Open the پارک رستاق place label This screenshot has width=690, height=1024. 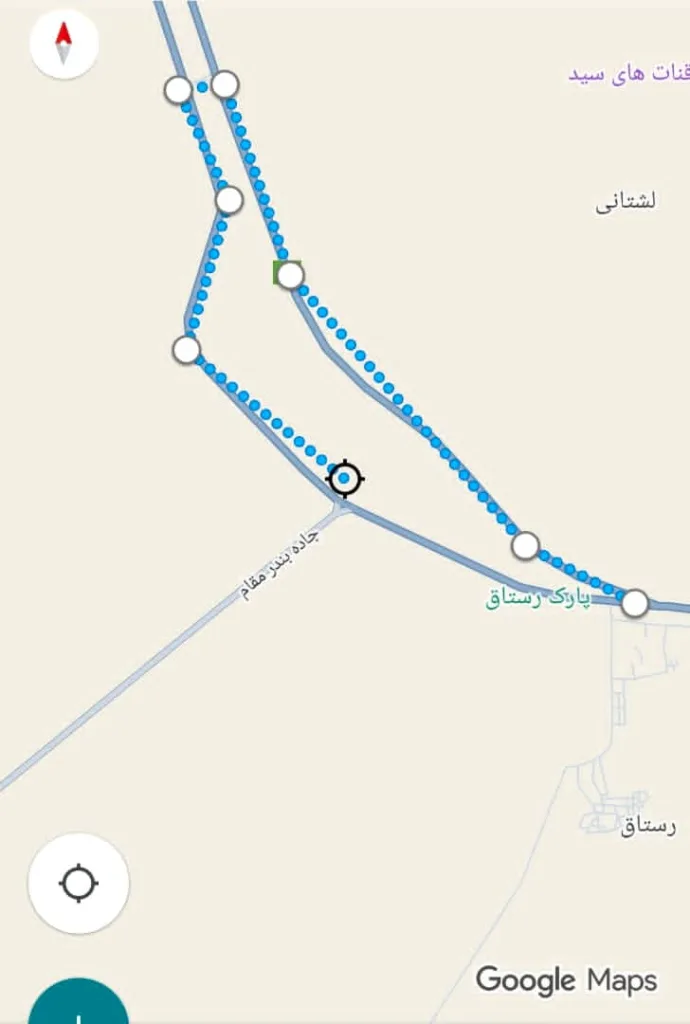[538, 598]
